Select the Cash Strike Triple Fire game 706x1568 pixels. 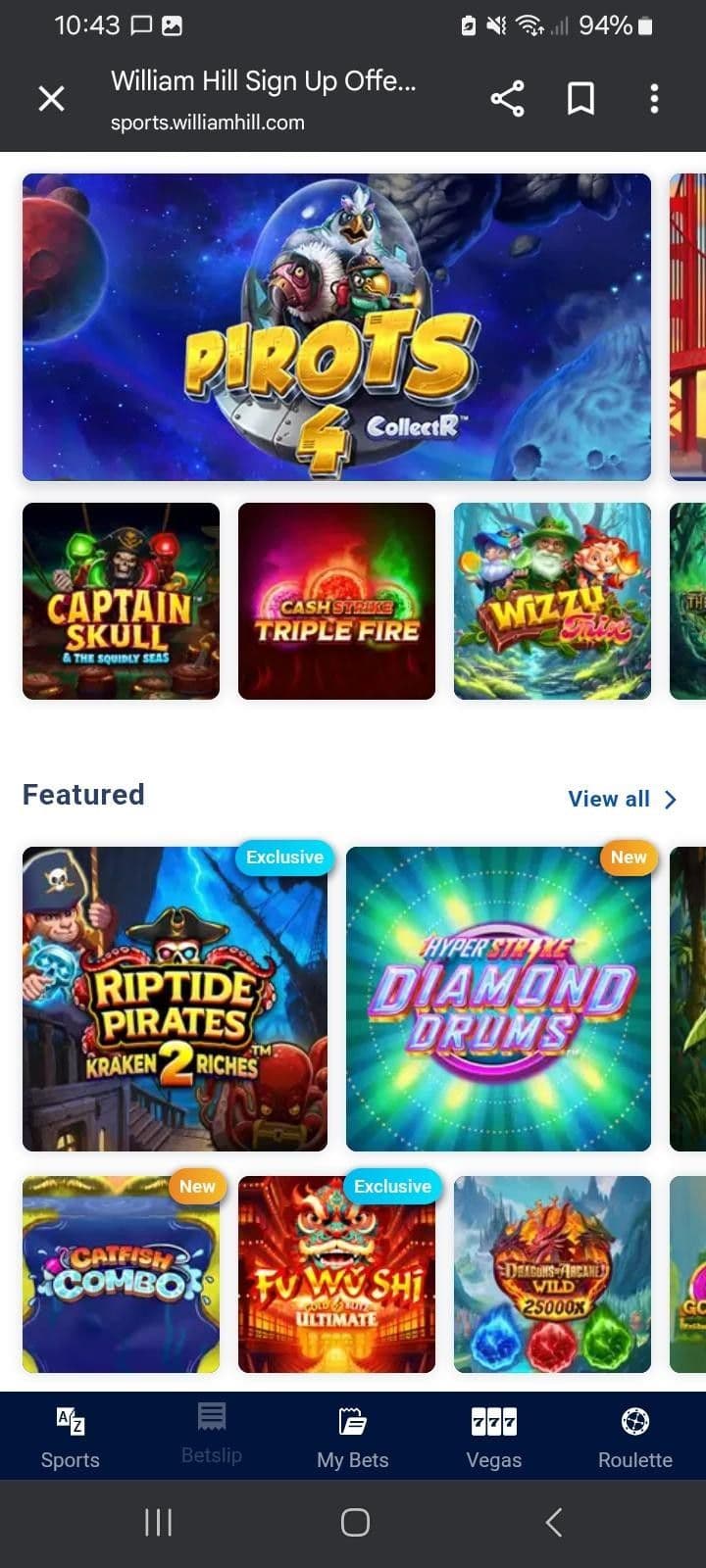click(x=336, y=602)
